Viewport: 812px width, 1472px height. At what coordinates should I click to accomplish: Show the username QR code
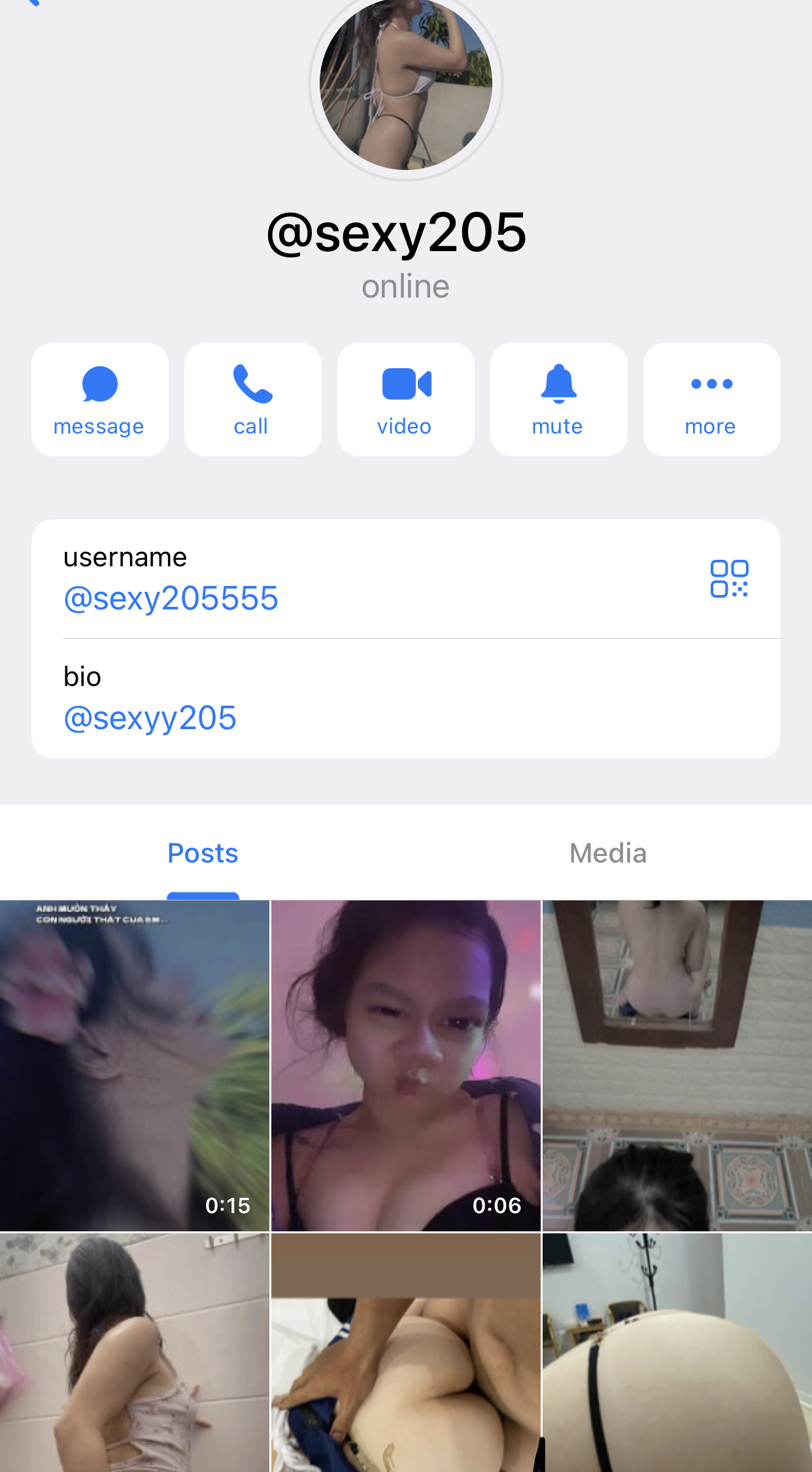(729, 579)
